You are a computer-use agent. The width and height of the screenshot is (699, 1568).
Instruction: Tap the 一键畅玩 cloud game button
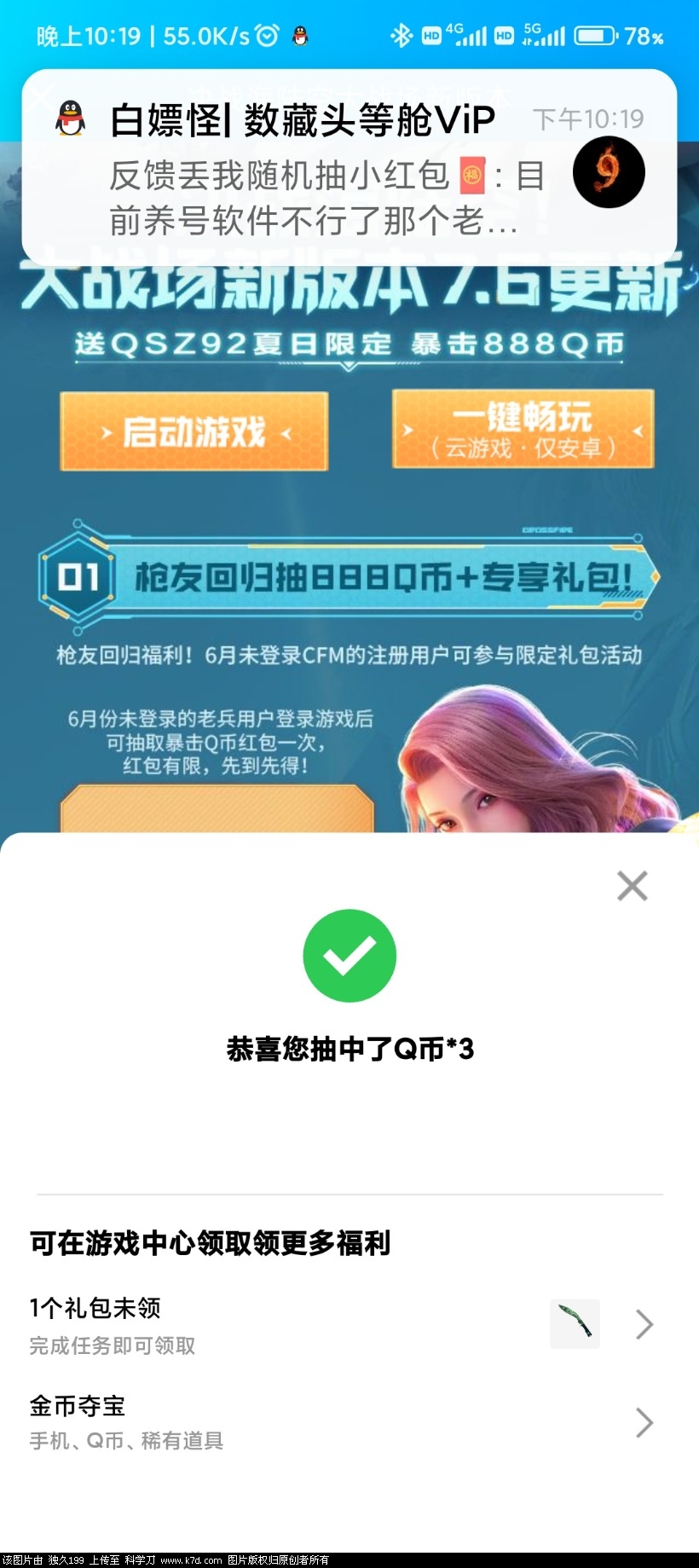point(523,429)
